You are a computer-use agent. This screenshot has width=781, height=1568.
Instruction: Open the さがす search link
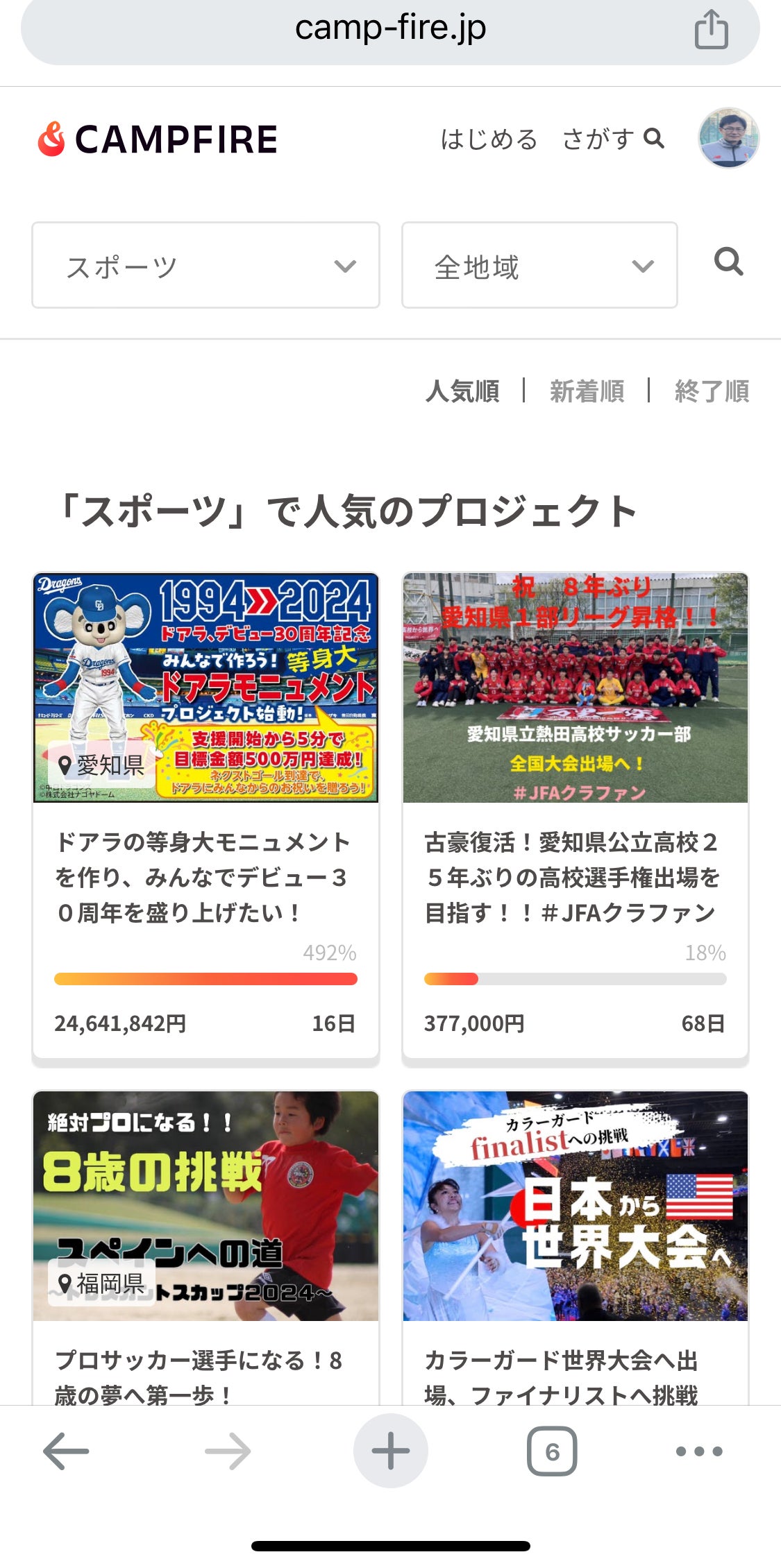612,139
